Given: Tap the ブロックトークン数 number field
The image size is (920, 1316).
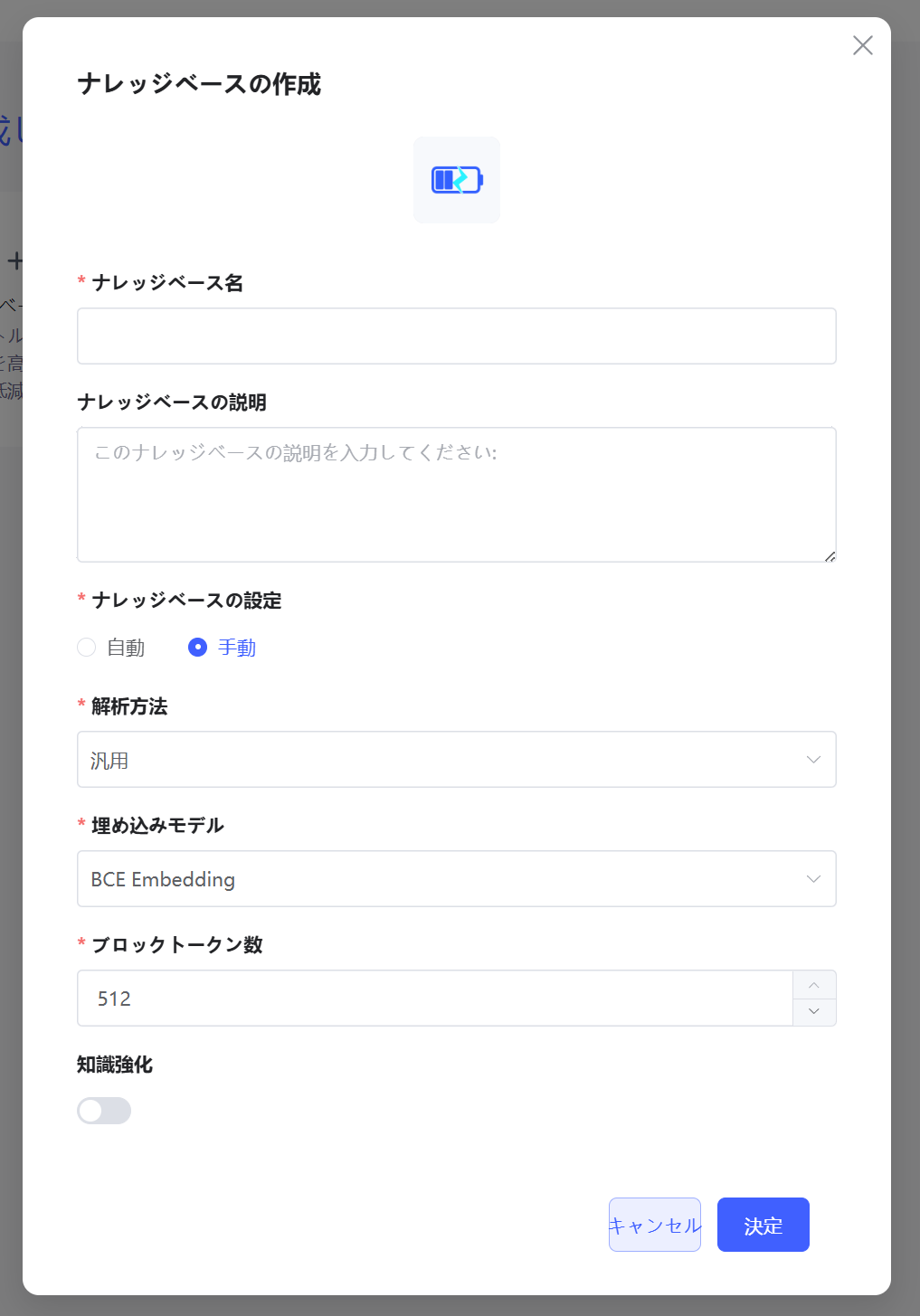Looking at the screenshot, I should pyautogui.click(x=434, y=999).
